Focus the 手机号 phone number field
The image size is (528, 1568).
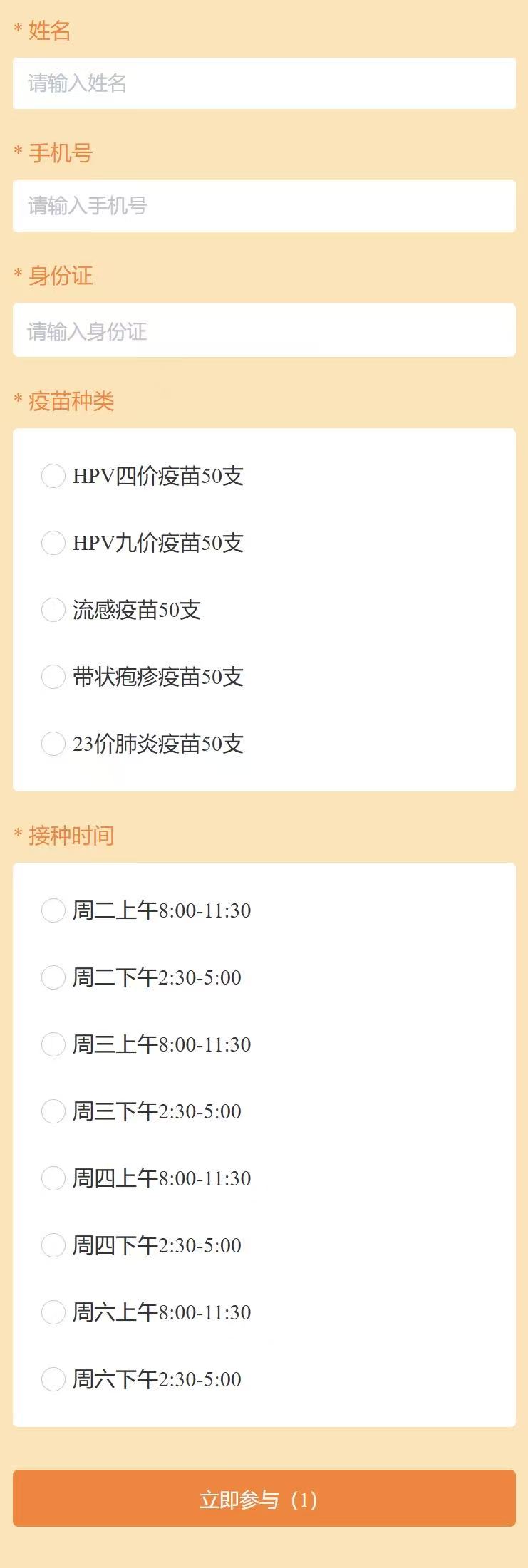[264, 206]
